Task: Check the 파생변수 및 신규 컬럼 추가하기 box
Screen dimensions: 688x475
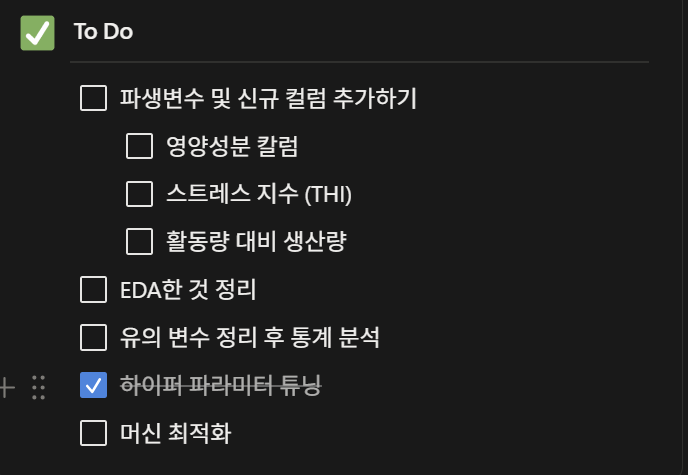Action: pyautogui.click(x=93, y=98)
